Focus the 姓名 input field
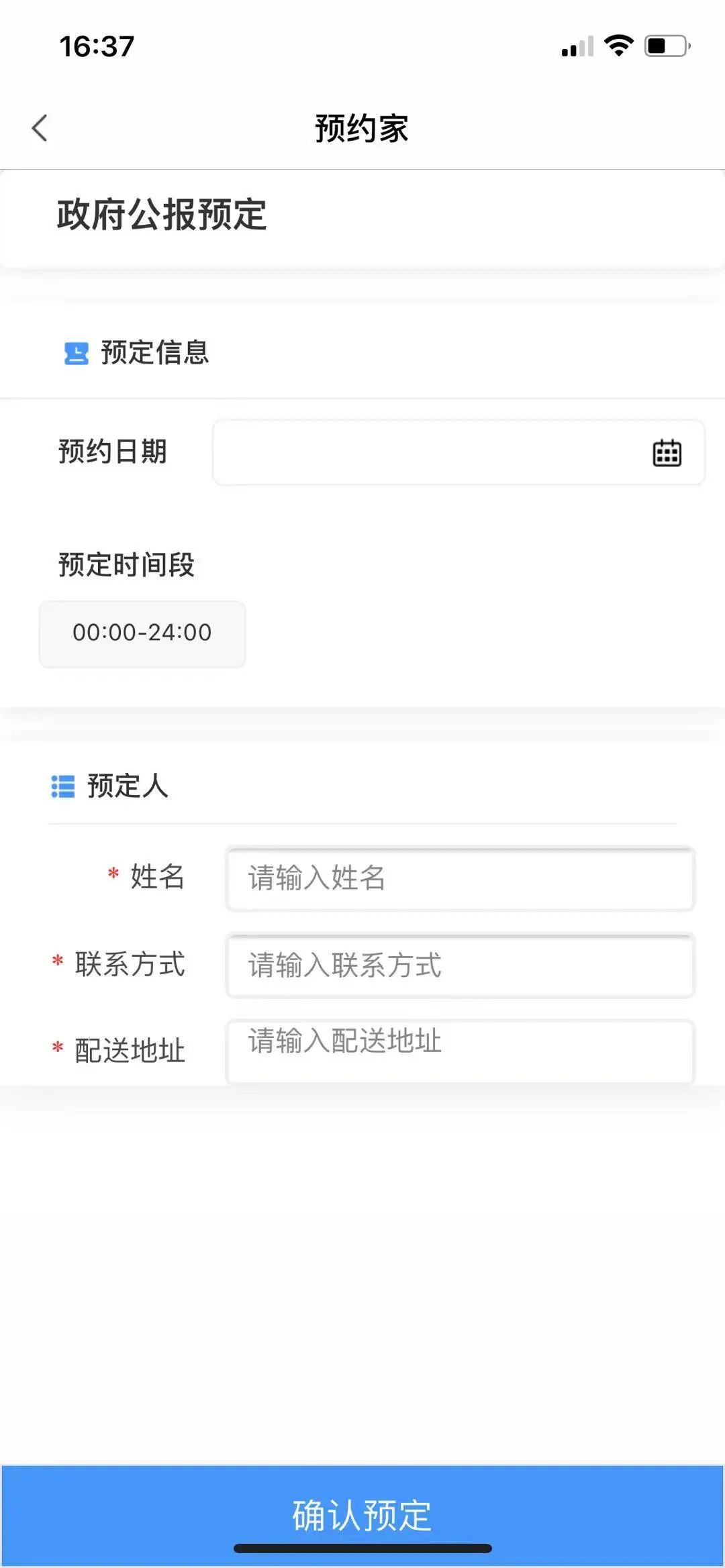The image size is (725, 1568). (460, 878)
